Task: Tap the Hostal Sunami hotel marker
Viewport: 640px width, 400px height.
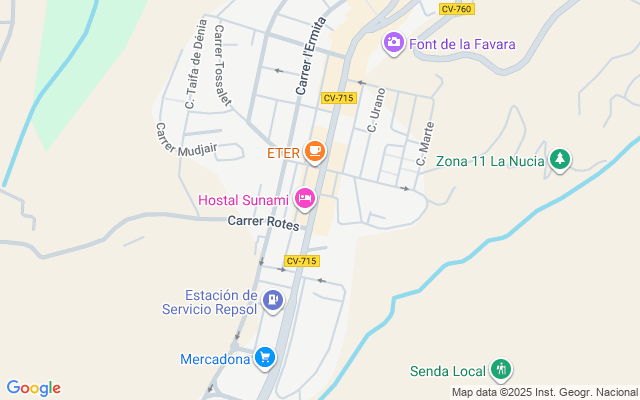Action: click(x=305, y=200)
